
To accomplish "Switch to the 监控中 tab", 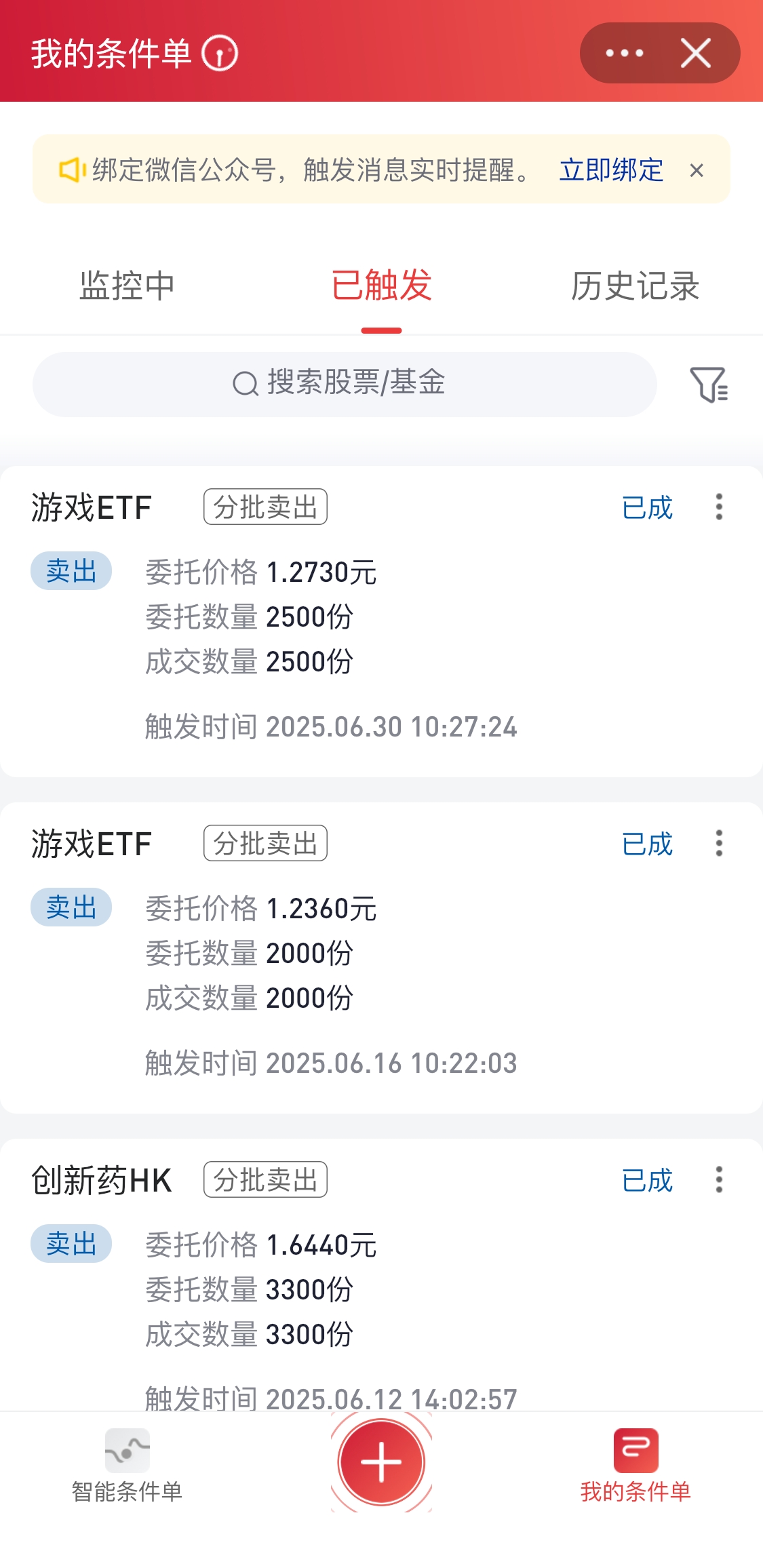I will (128, 286).
